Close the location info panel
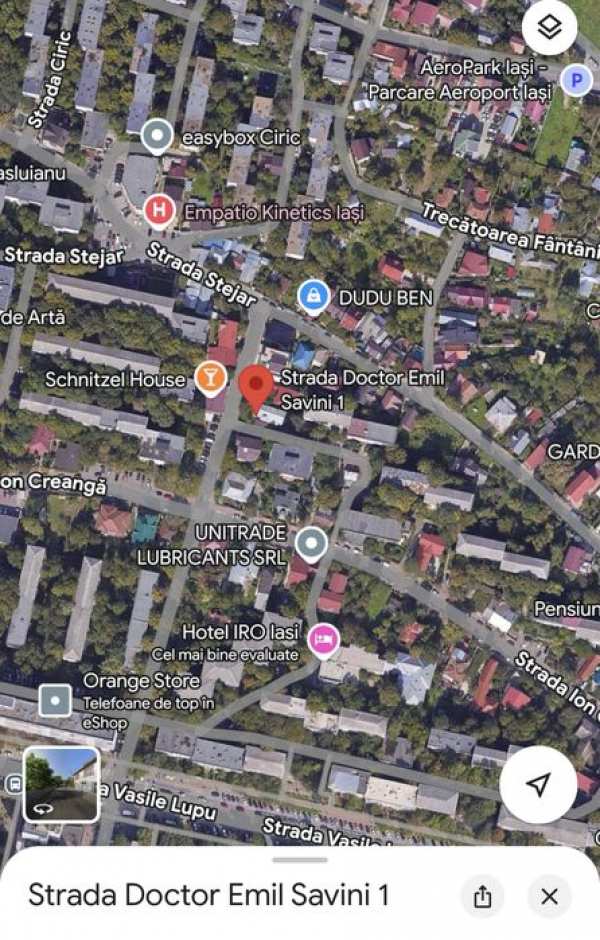The width and height of the screenshot is (600, 940). pos(549,897)
